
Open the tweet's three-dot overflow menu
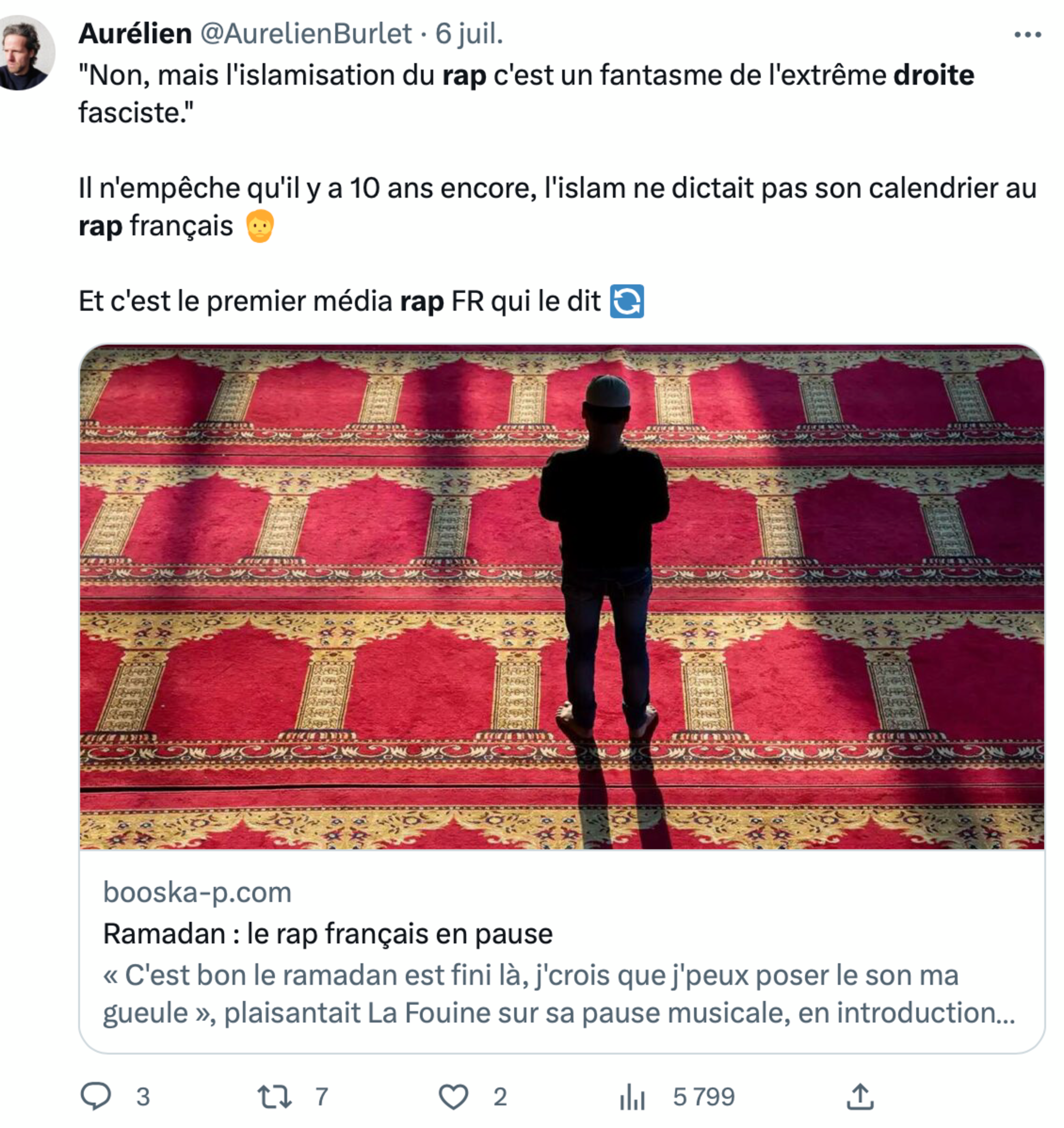click(1027, 35)
